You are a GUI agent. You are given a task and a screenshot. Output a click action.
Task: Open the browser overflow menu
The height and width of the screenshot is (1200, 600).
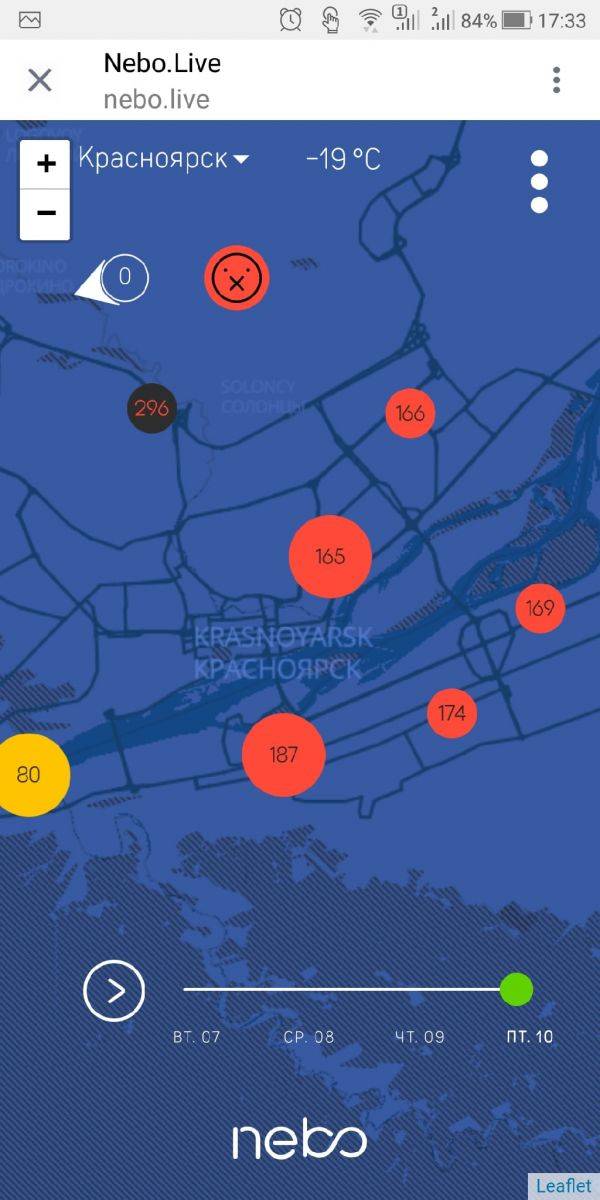(x=556, y=80)
